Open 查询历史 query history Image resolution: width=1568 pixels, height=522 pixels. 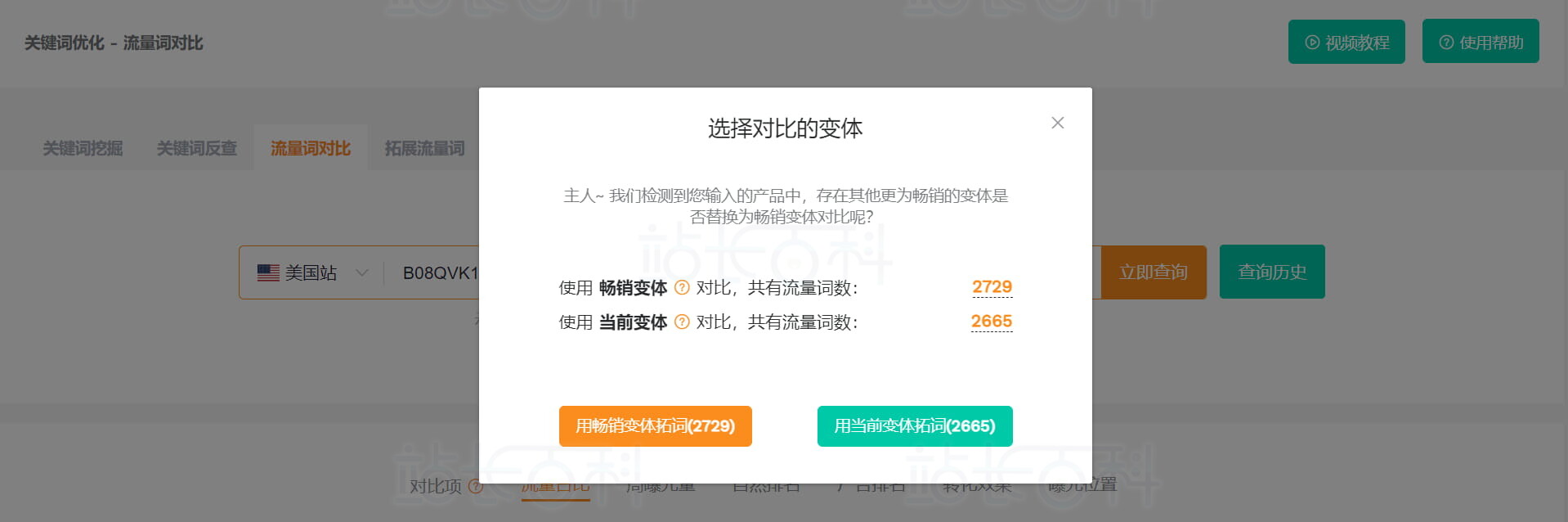point(1271,272)
